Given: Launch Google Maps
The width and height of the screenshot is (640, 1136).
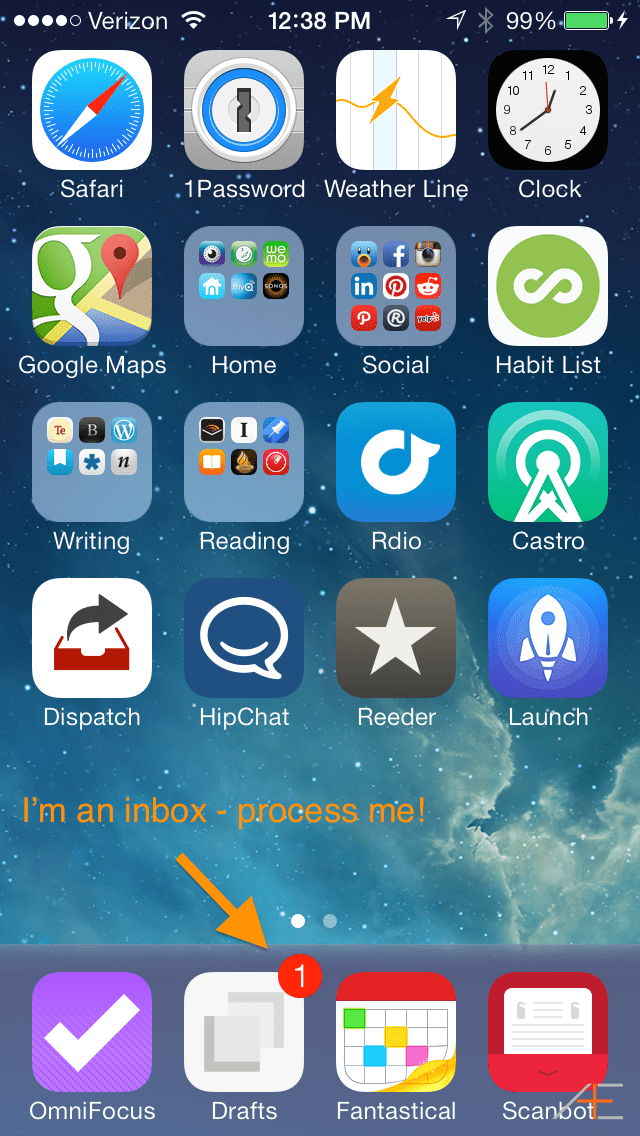Looking at the screenshot, I should coord(92,286).
